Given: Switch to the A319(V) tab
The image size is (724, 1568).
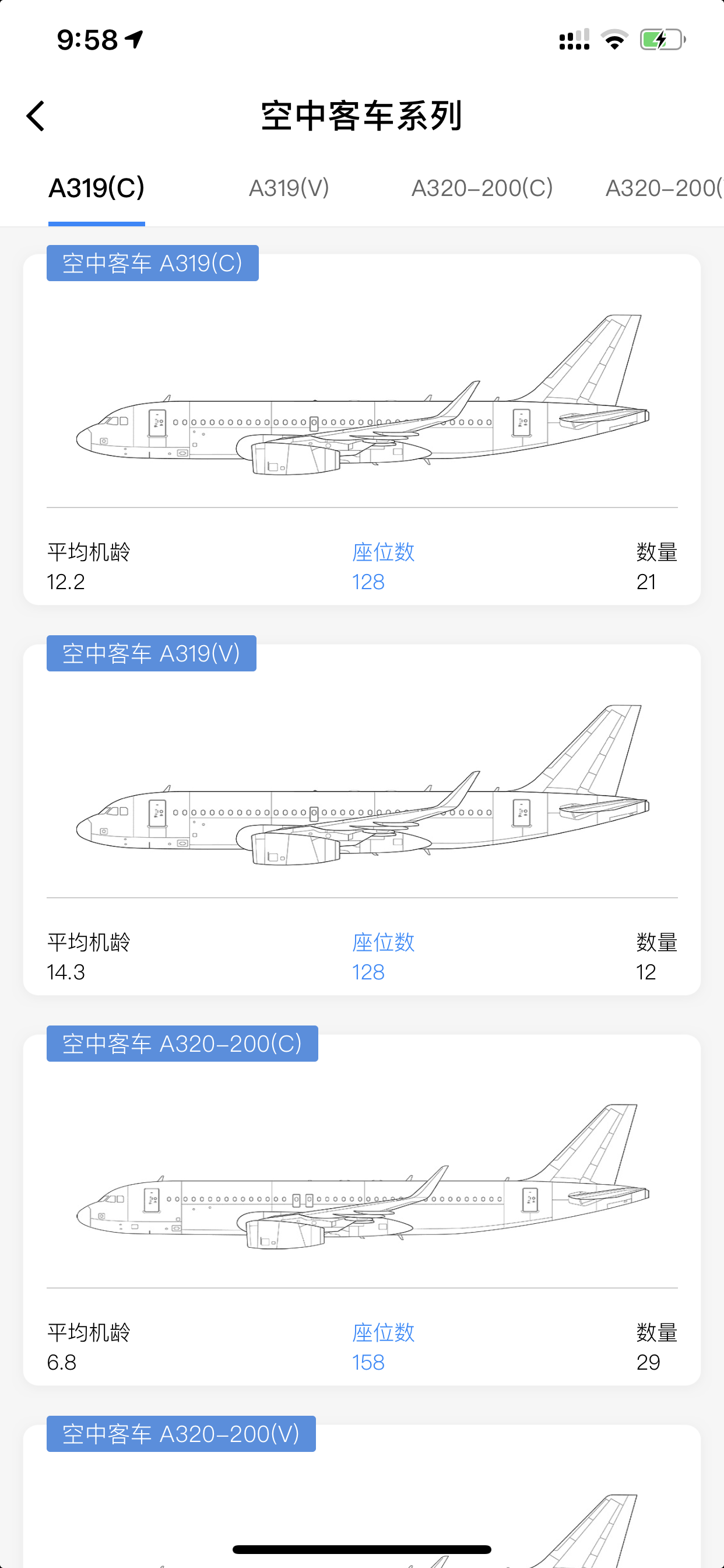Looking at the screenshot, I should click(x=289, y=188).
